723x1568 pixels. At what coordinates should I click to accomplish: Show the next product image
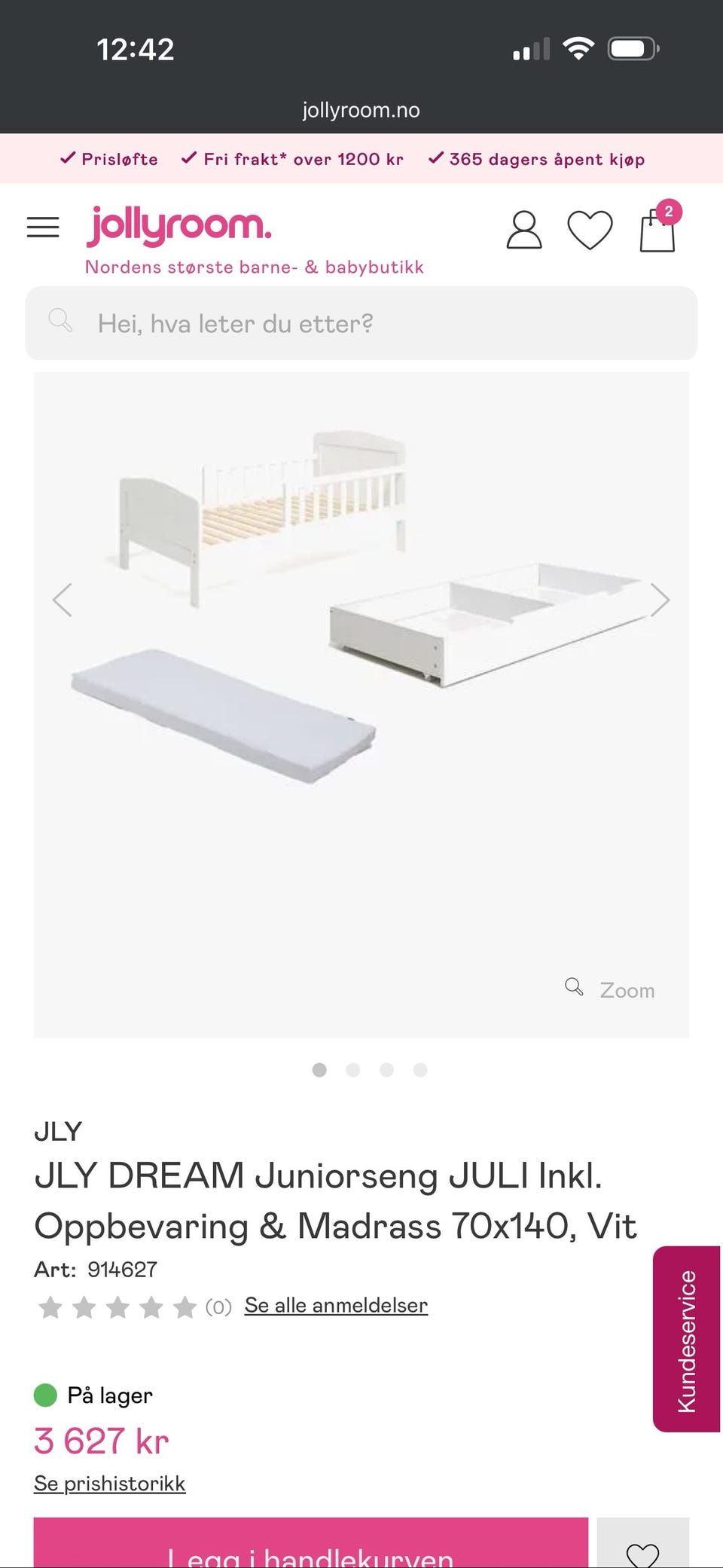coord(659,600)
